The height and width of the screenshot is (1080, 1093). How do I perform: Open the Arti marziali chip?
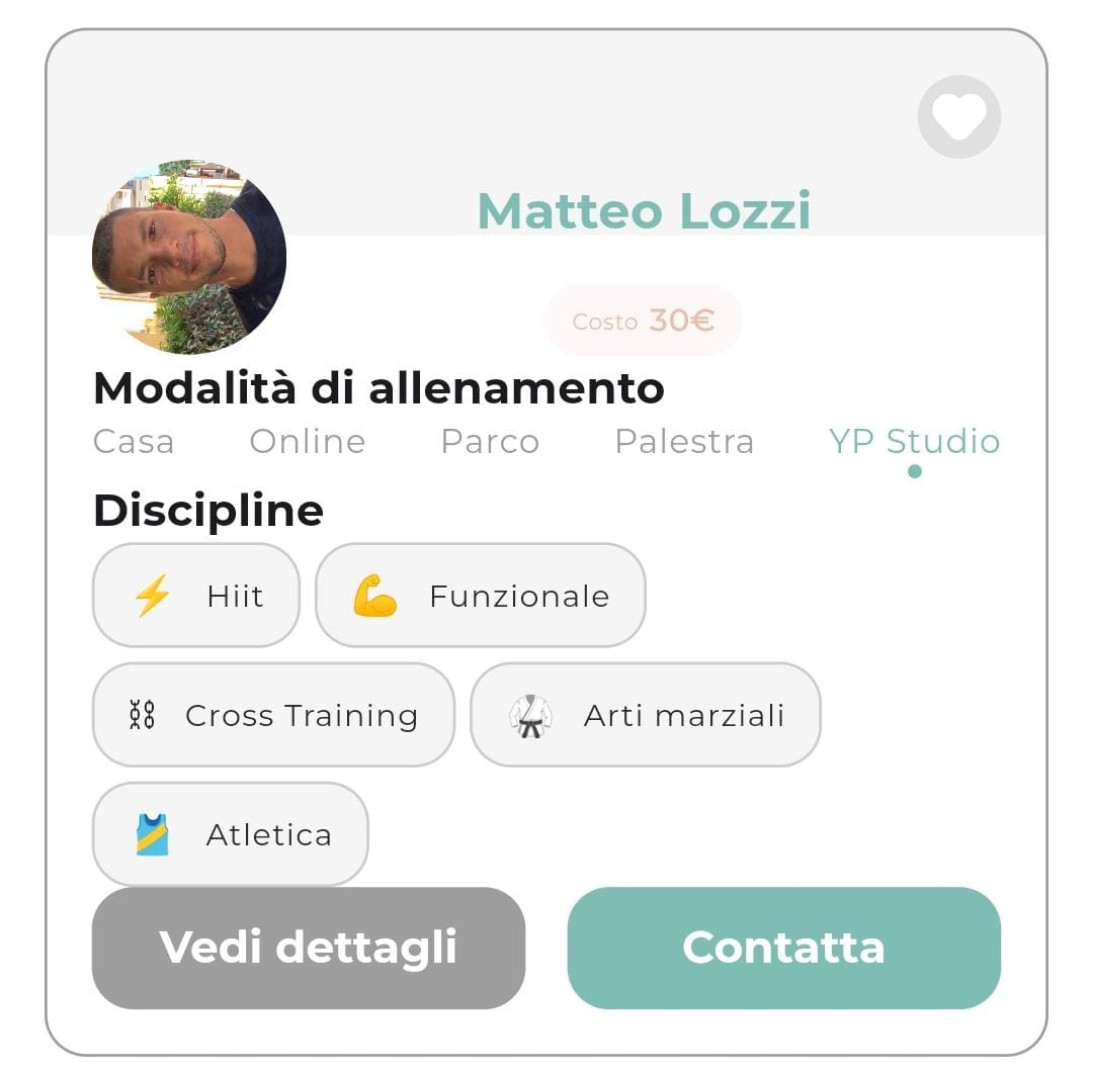click(x=645, y=715)
